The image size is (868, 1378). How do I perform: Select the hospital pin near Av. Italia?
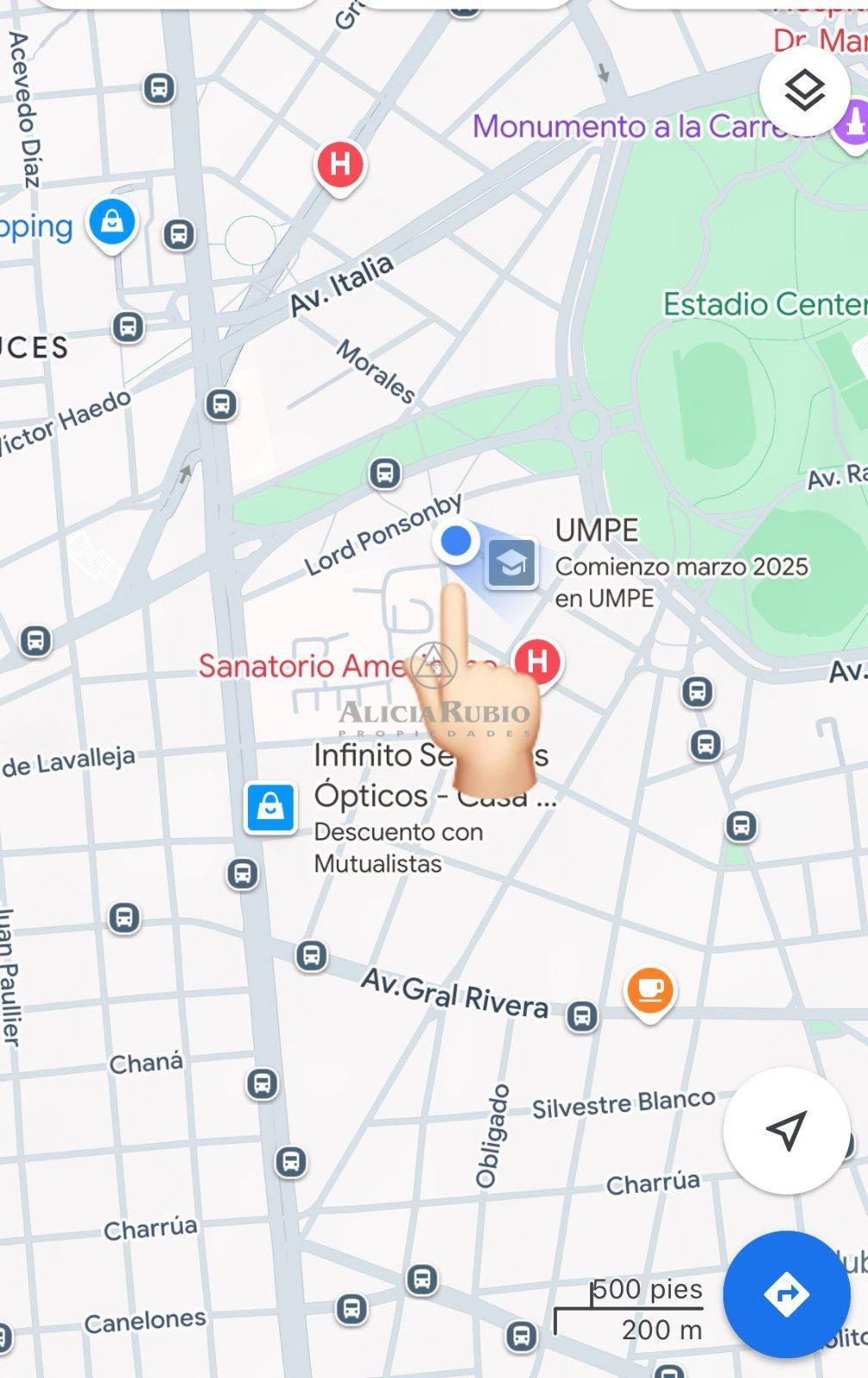(340, 164)
